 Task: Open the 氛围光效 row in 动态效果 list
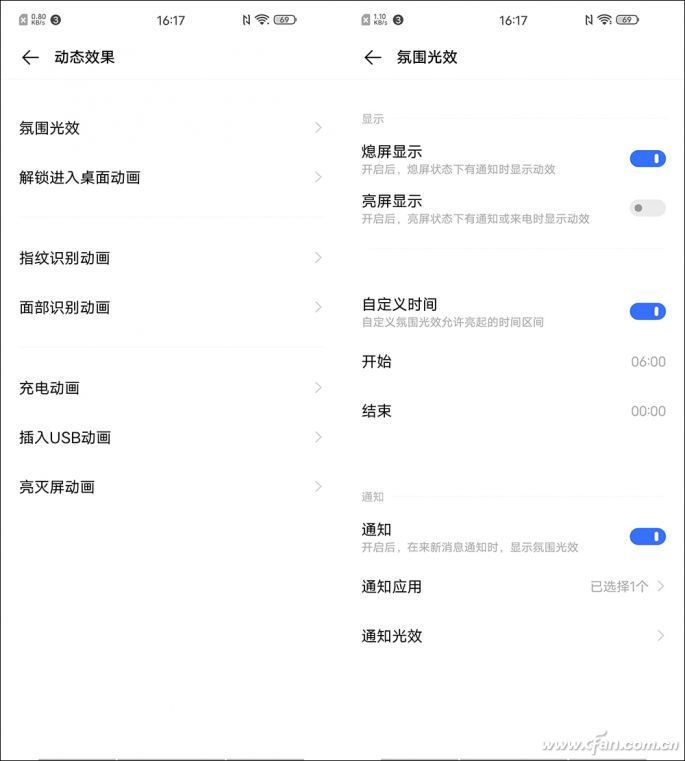(170, 128)
